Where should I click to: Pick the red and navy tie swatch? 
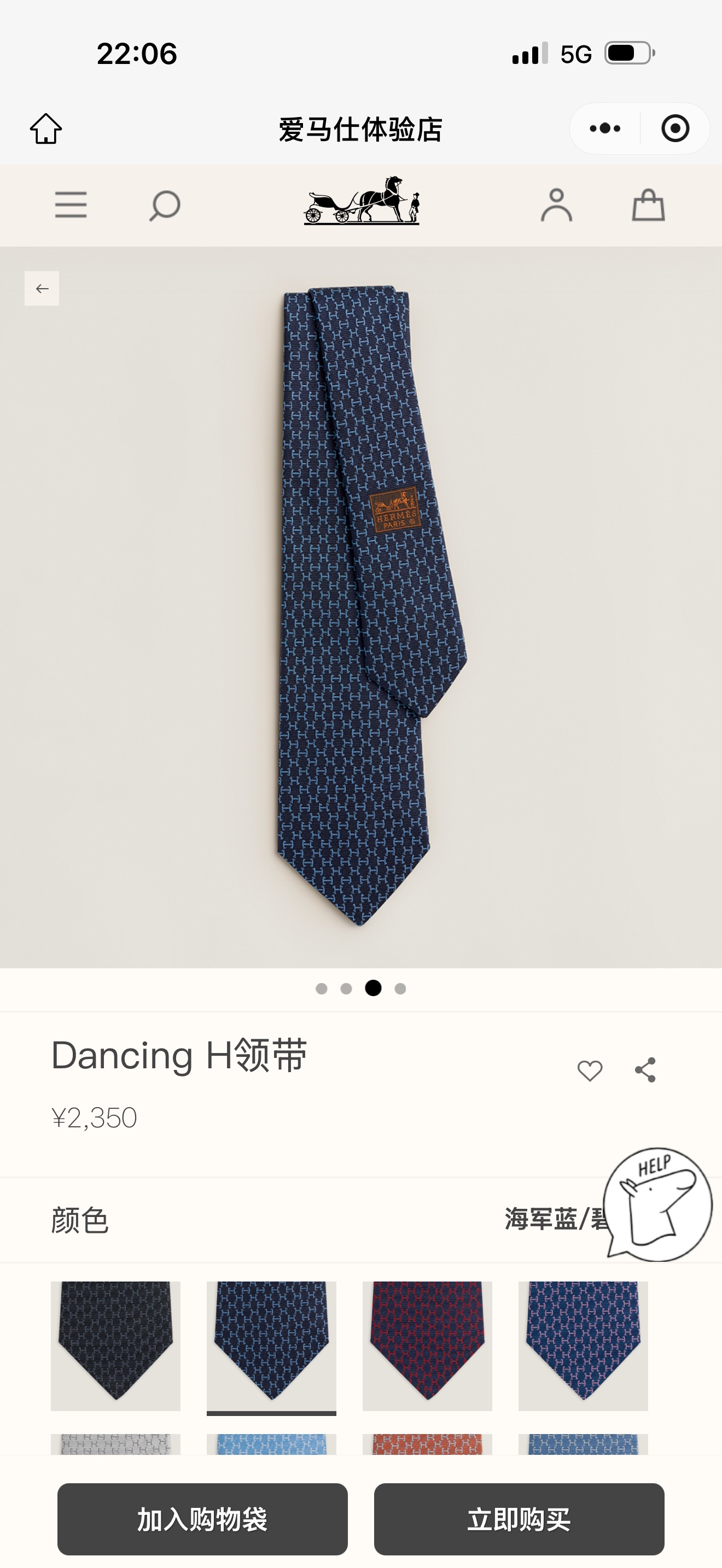[x=427, y=1345]
